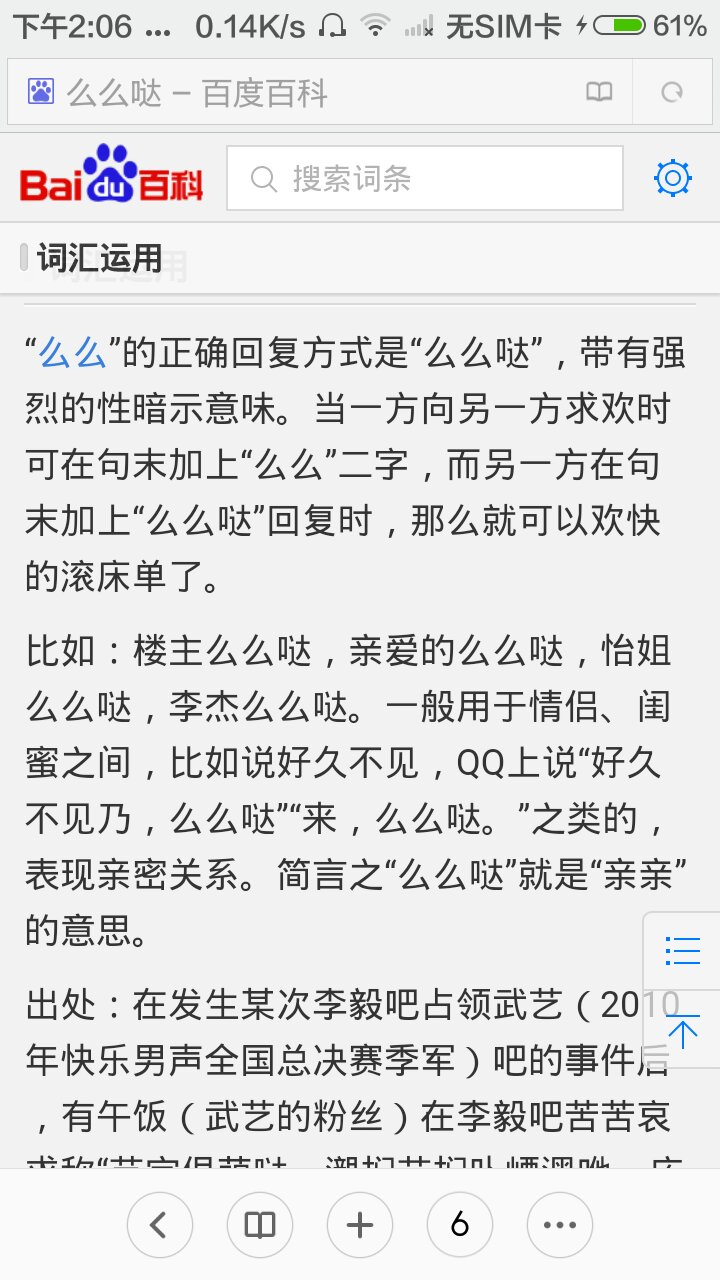Open the table of contents list icon
Image resolution: width=720 pixels, height=1280 pixels.
(682, 950)
